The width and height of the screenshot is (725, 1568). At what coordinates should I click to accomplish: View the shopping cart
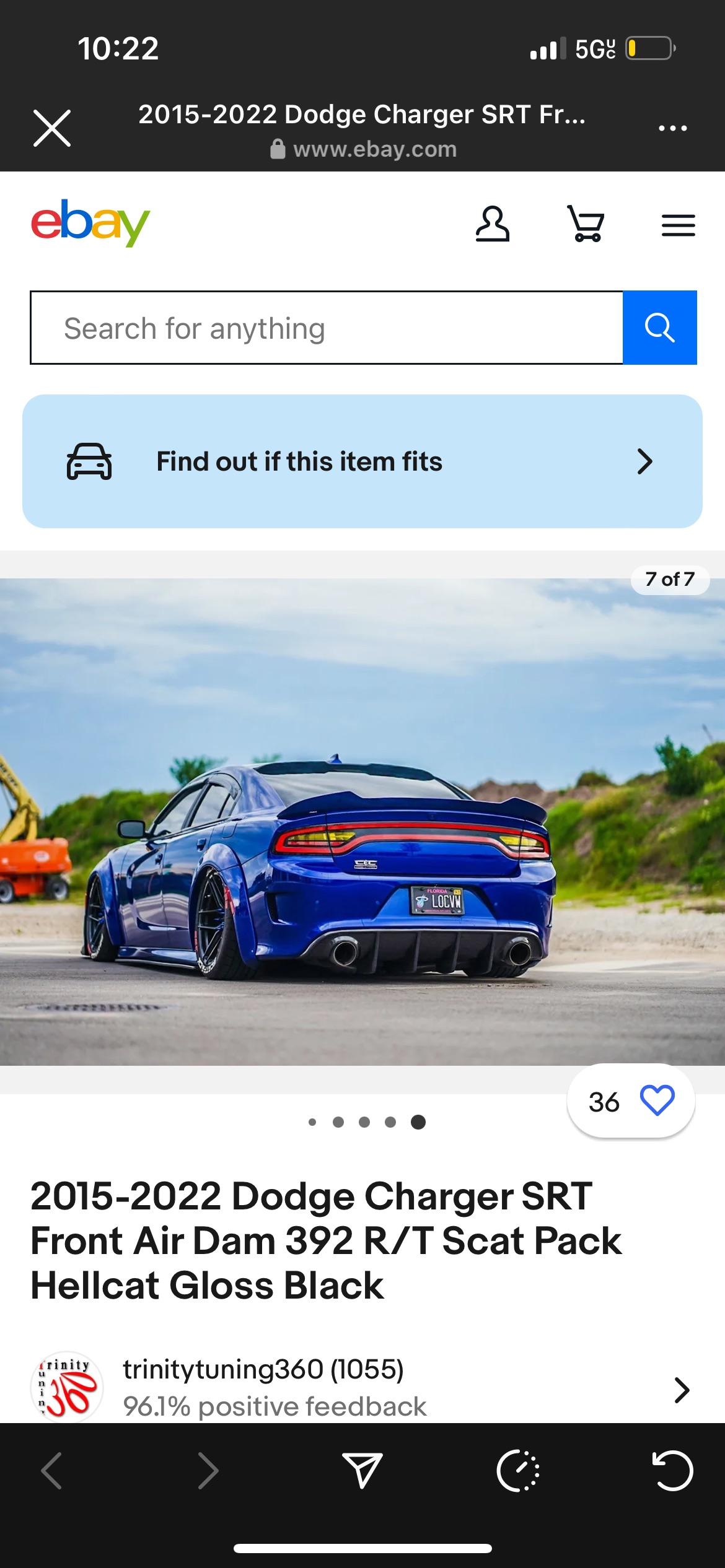pyautogui.click(x=586, y=224)
